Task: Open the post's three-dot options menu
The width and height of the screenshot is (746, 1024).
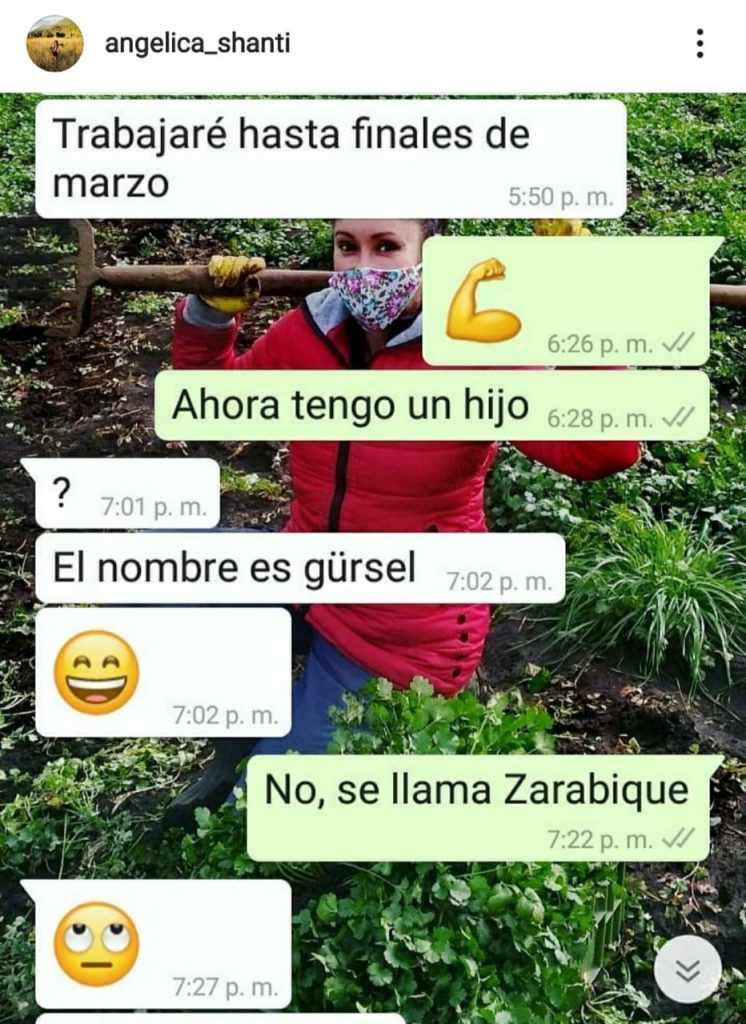Action: tap(699, 44)
